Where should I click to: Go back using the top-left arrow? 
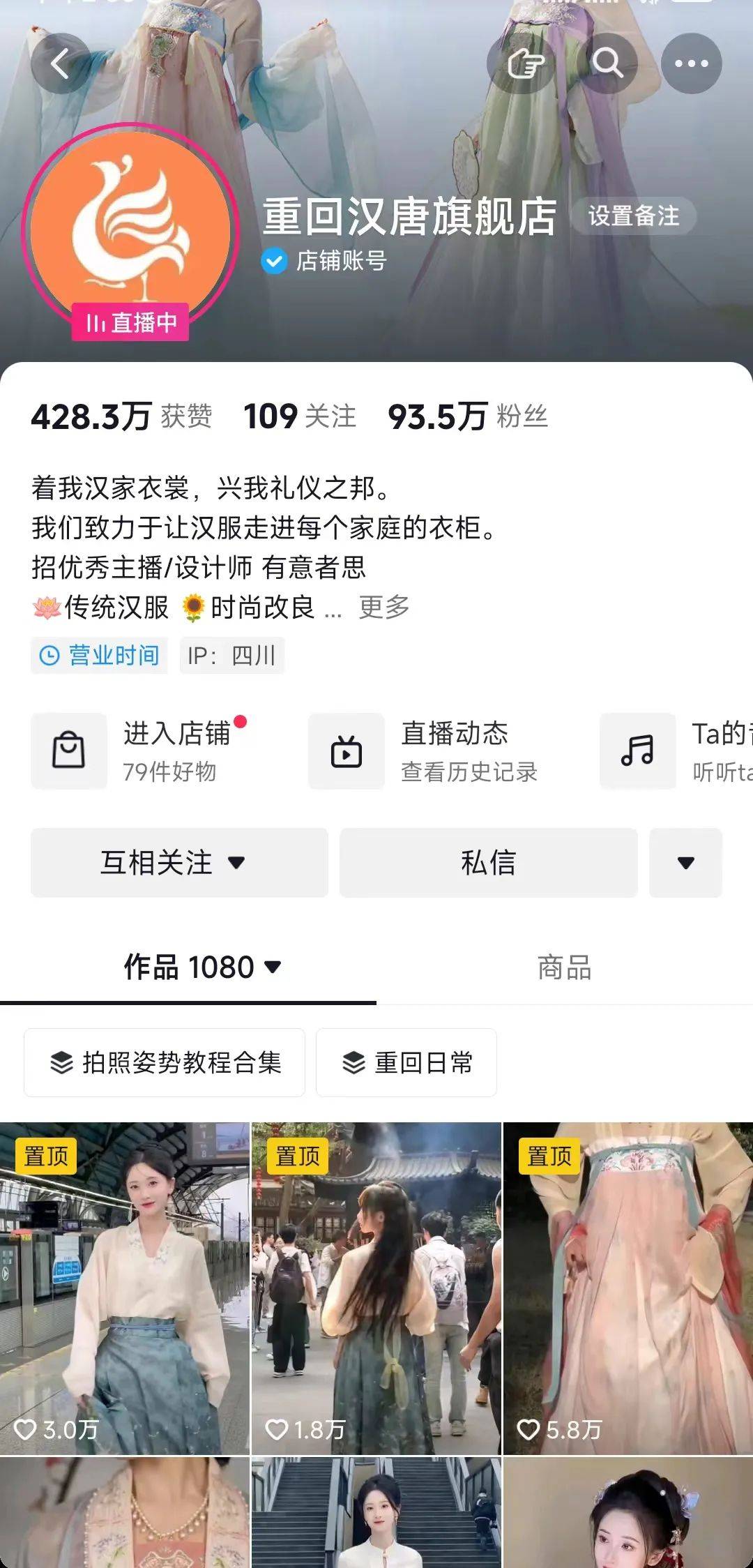click(x=61, y=63)
